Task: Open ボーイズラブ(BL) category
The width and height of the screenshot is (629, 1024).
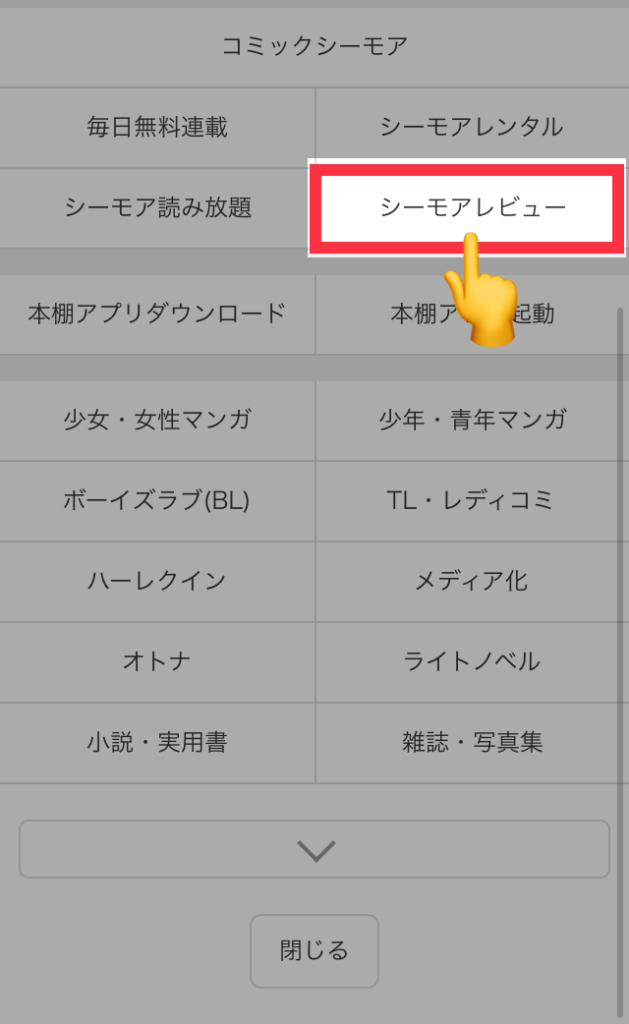Action: point(157,501)
